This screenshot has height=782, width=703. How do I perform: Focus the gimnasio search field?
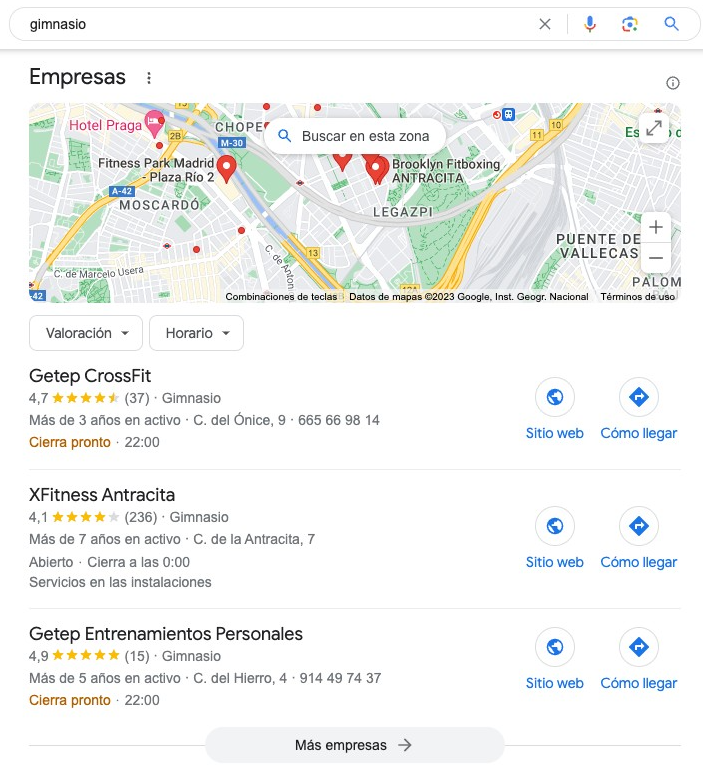(x=270, y=24)
